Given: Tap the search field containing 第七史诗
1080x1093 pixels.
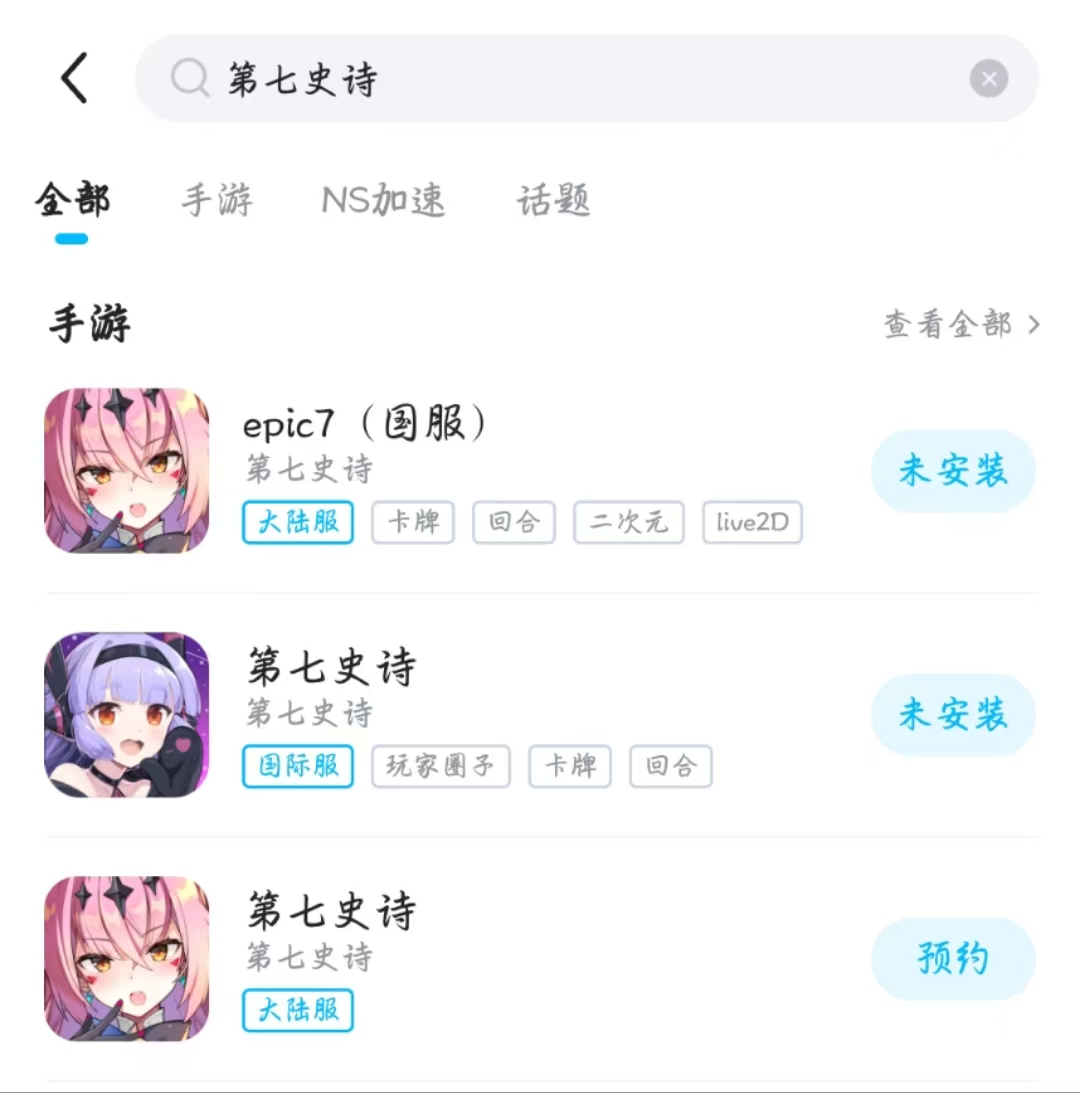Looking at the screenshot, I should [x=580, y=78].
